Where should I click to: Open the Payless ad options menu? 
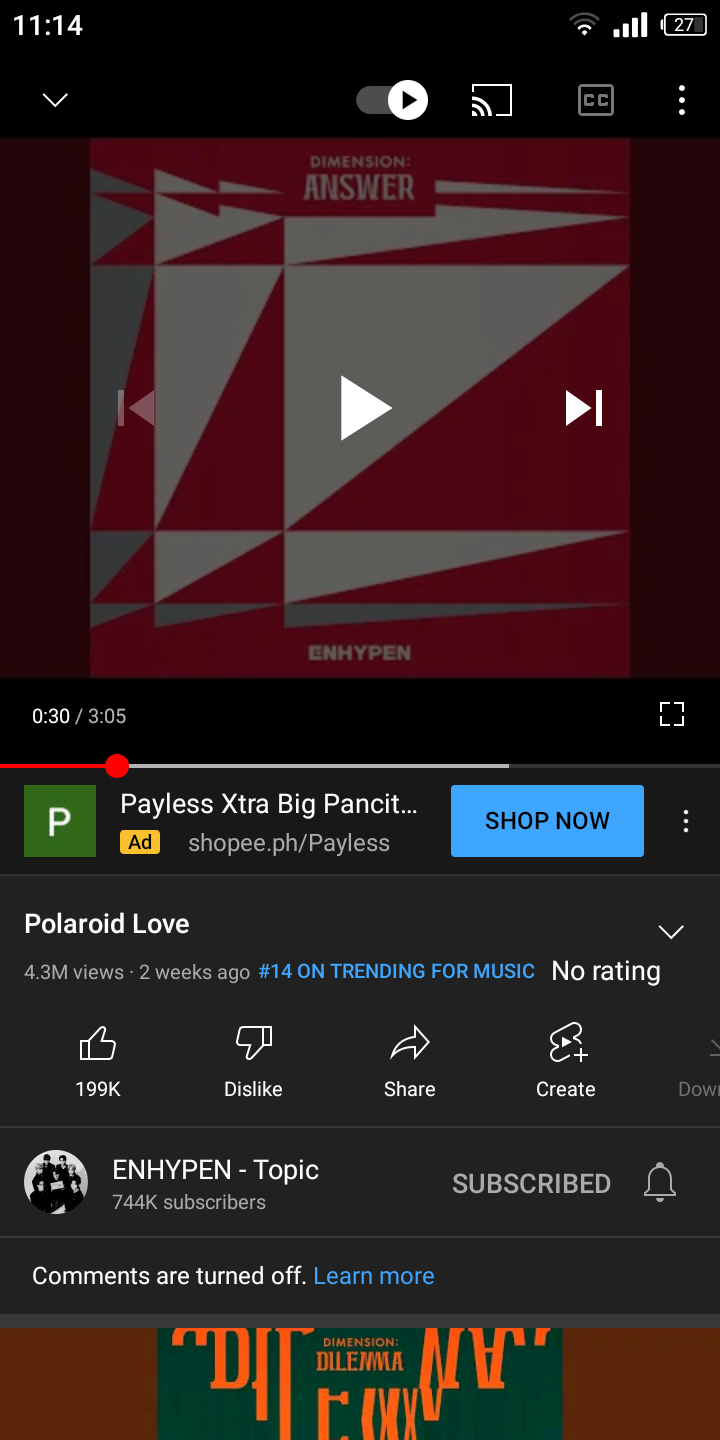click(685, 821)
